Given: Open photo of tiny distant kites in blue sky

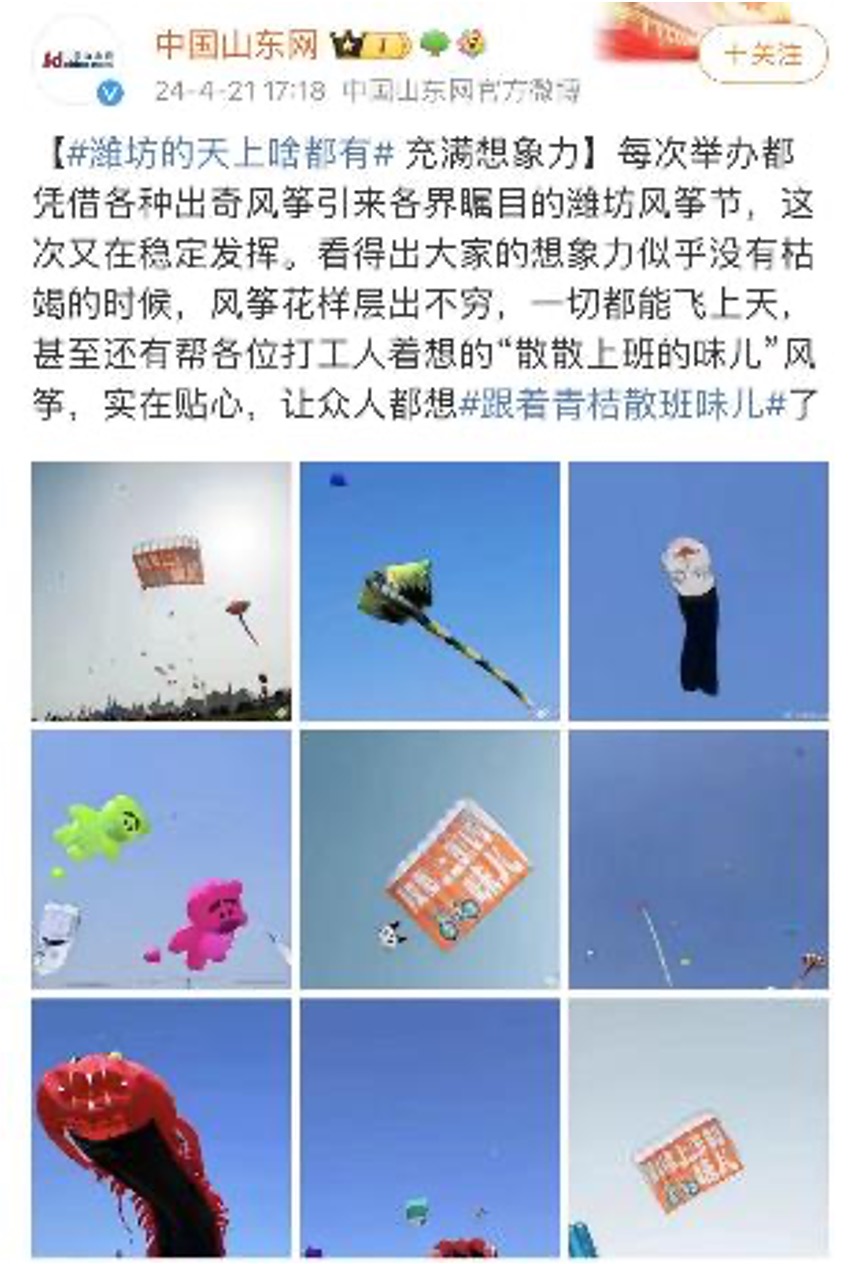Looking at the screenshot, I should (698, 859).
